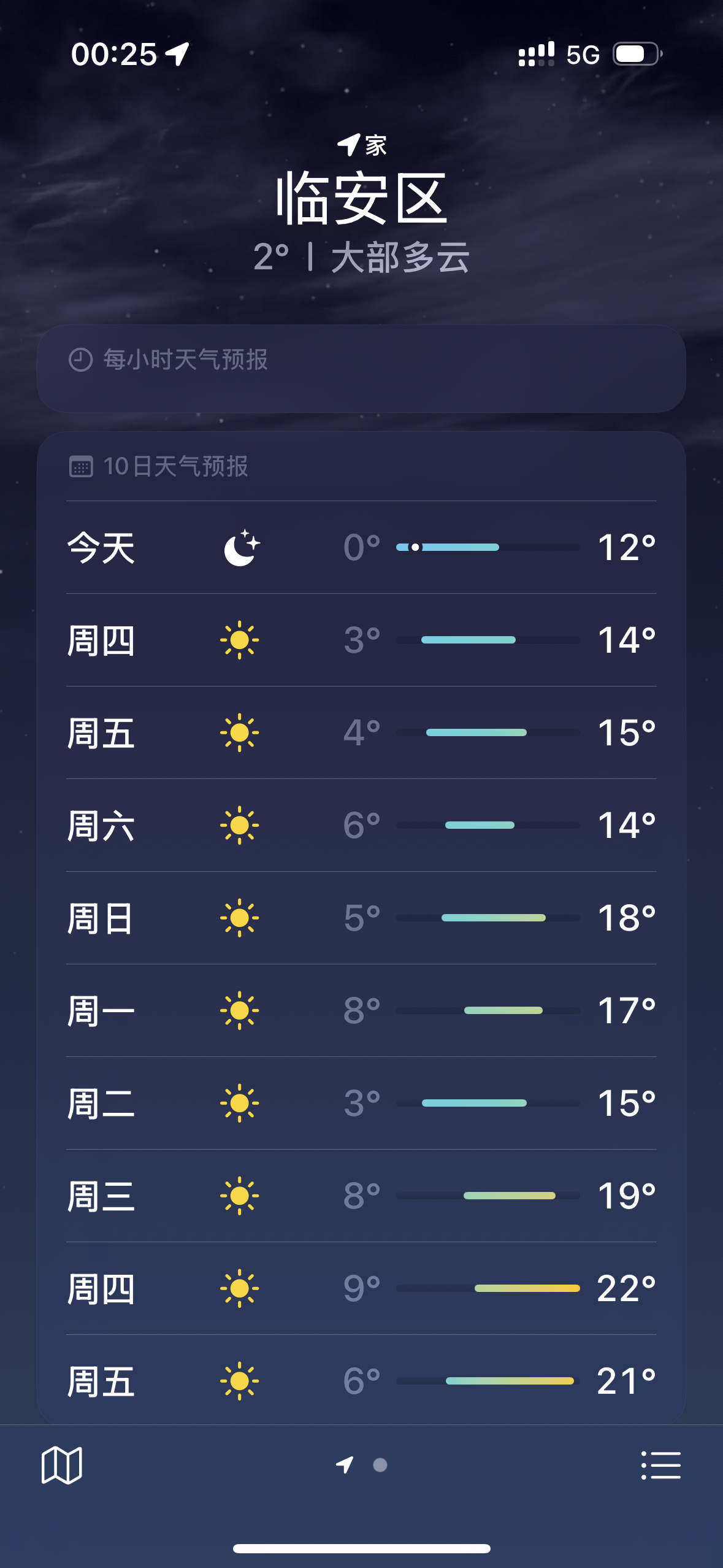
Task: Open the 周五 forecast with high 15°
Action: click(x=361, y=732)
